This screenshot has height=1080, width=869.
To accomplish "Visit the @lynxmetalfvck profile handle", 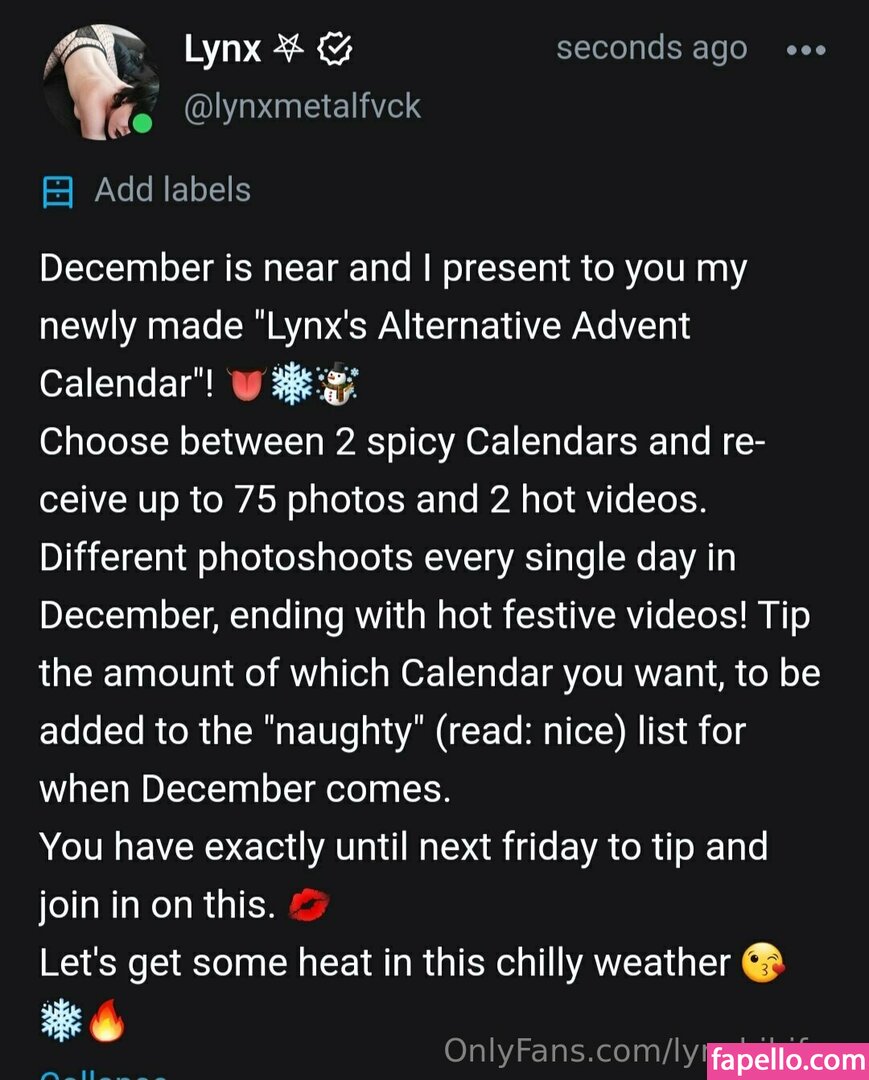I will click(302, 105).
